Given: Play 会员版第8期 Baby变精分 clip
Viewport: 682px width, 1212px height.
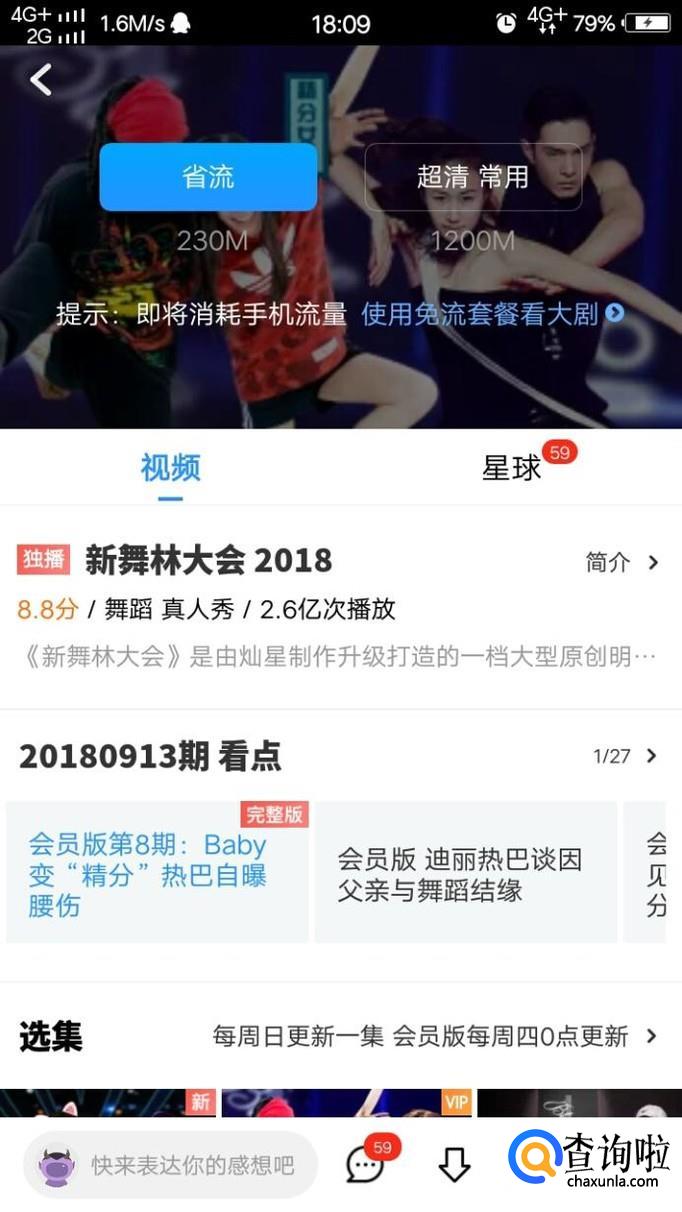Looking at the screenshot, I should [x=157, y=873].
